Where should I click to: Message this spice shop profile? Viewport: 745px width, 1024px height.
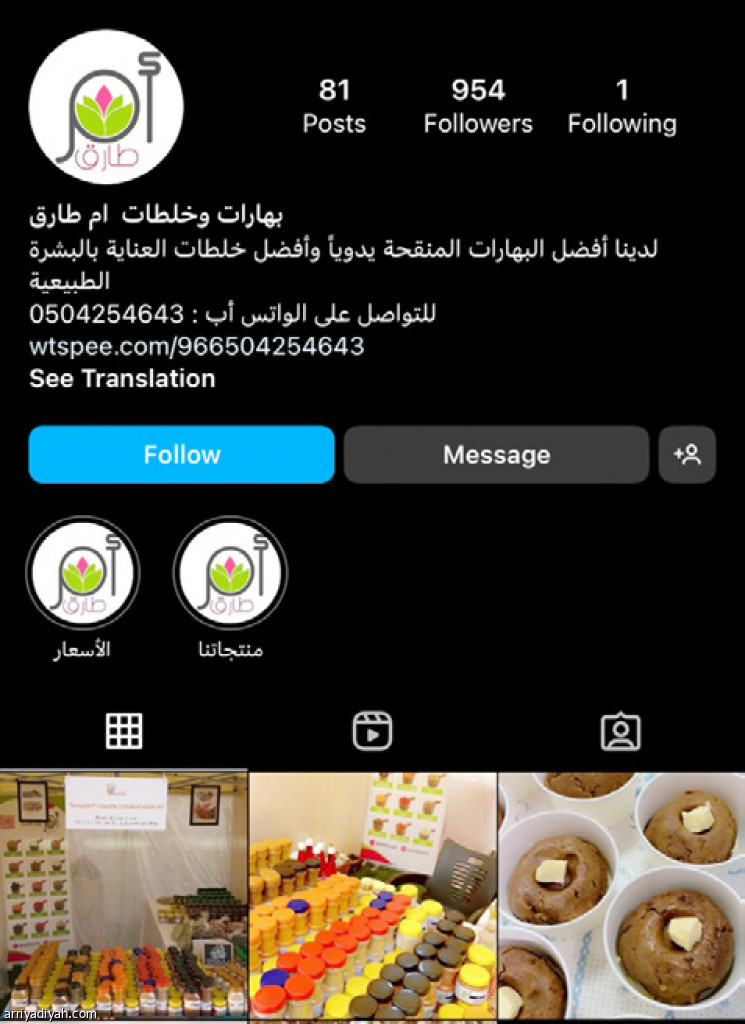496,455
